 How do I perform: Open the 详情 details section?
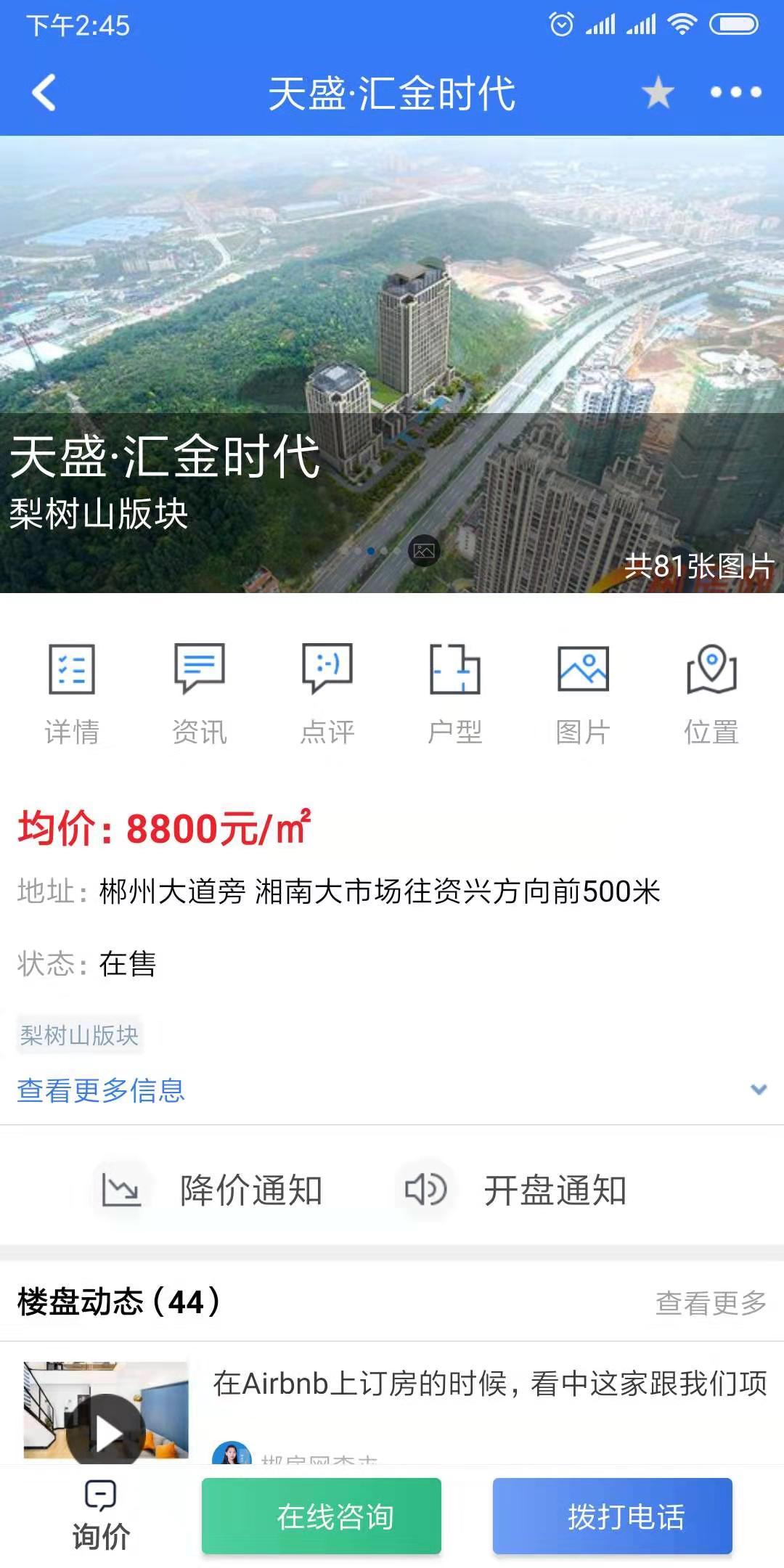click(71, 694)
